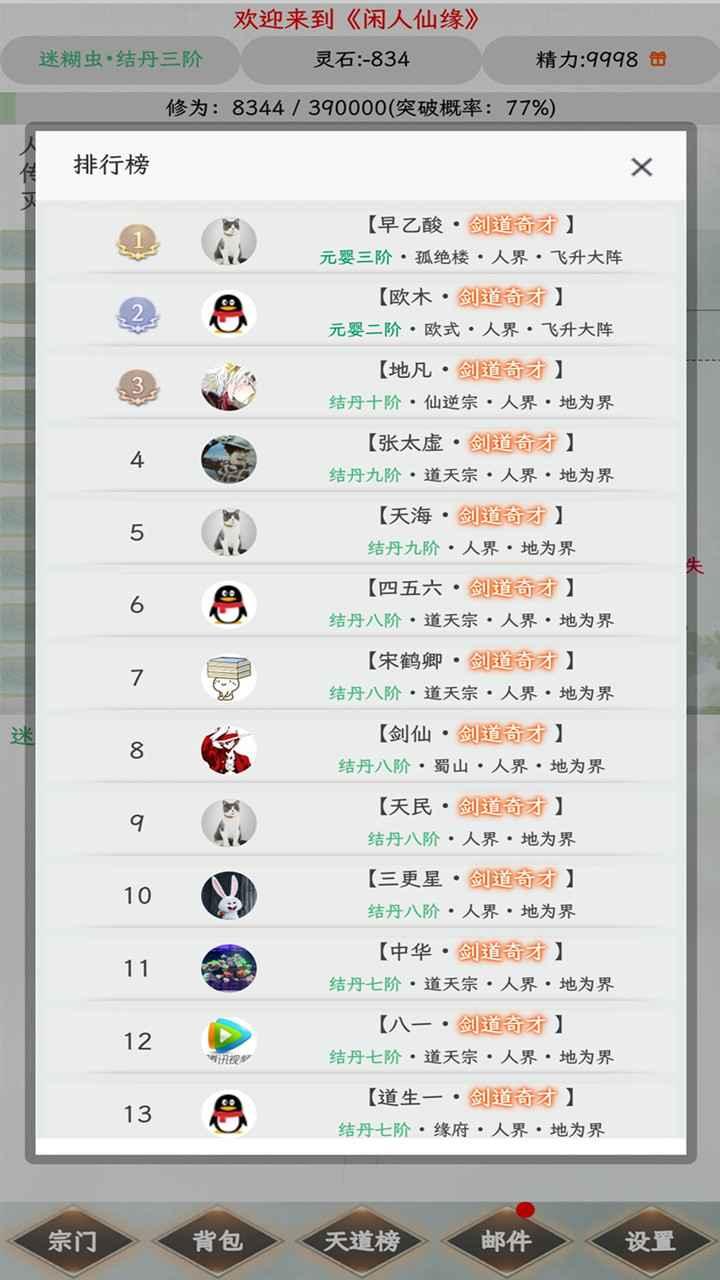Viewport: 720px width, 1280px height.
Task: View rank 11 player 中华
Action: [x=361, y=969]
